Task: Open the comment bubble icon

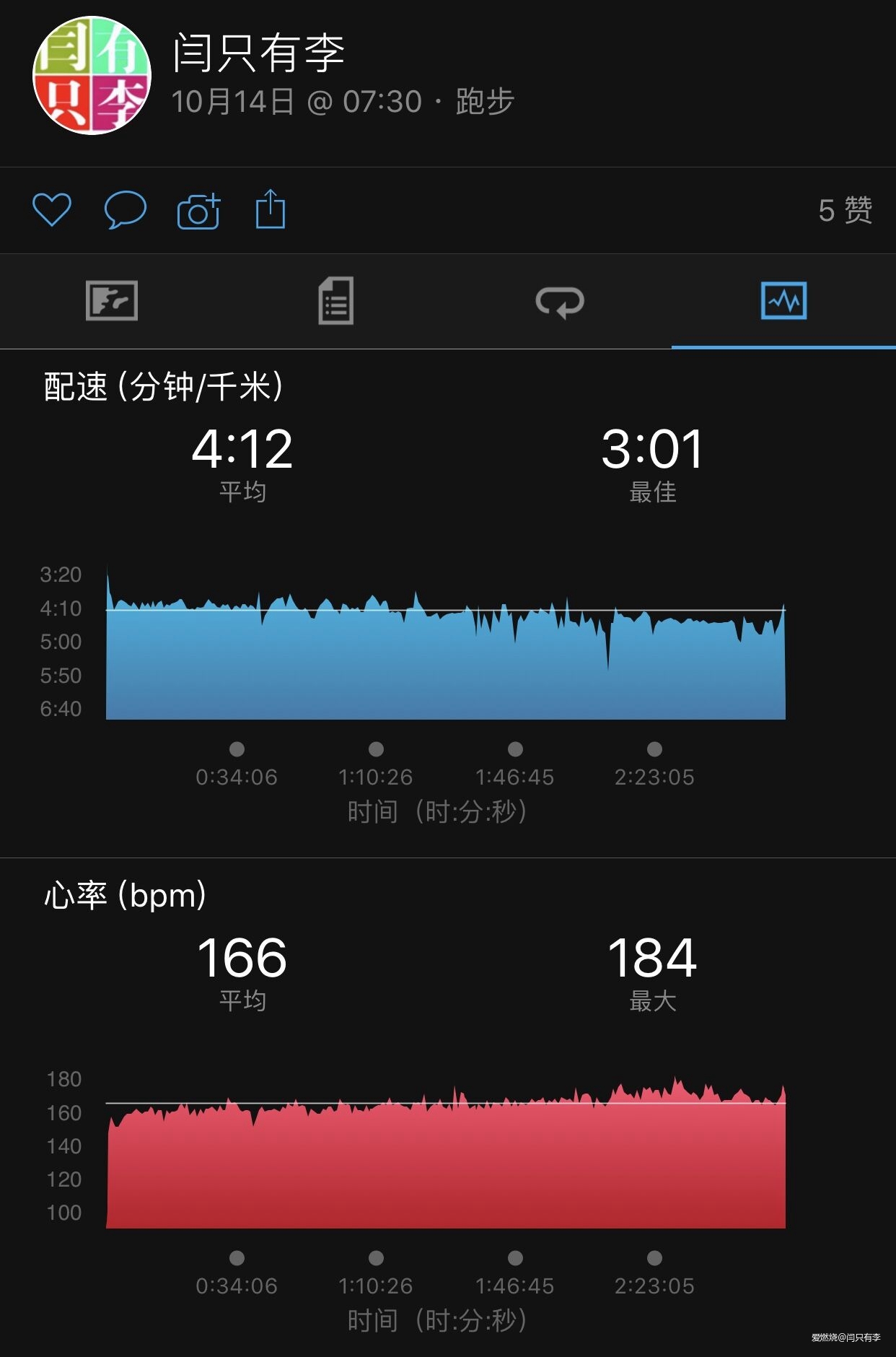Action: click(x=124, y=210)
